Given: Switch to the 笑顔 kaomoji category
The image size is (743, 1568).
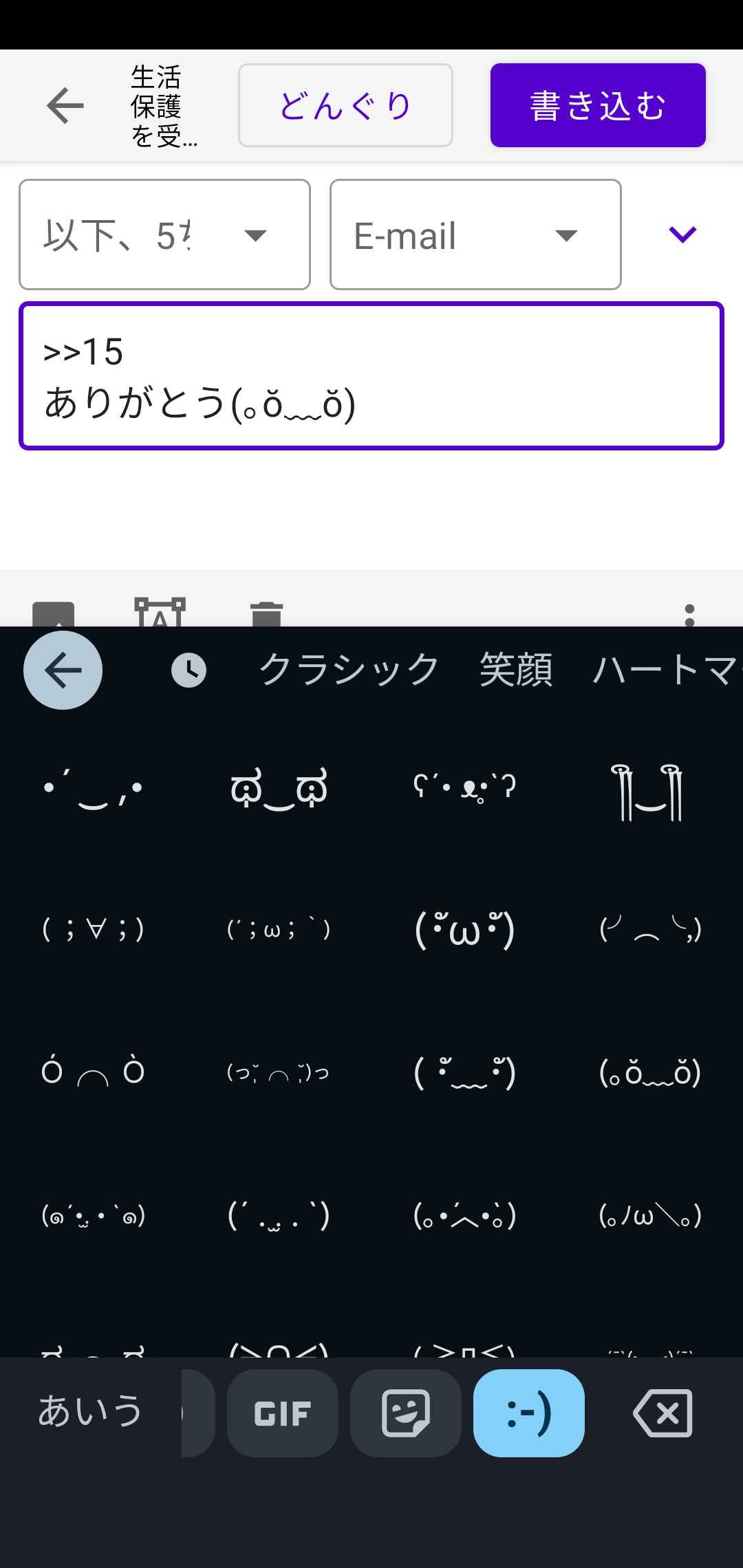Looking at the screenshot, I should (516, 670).
